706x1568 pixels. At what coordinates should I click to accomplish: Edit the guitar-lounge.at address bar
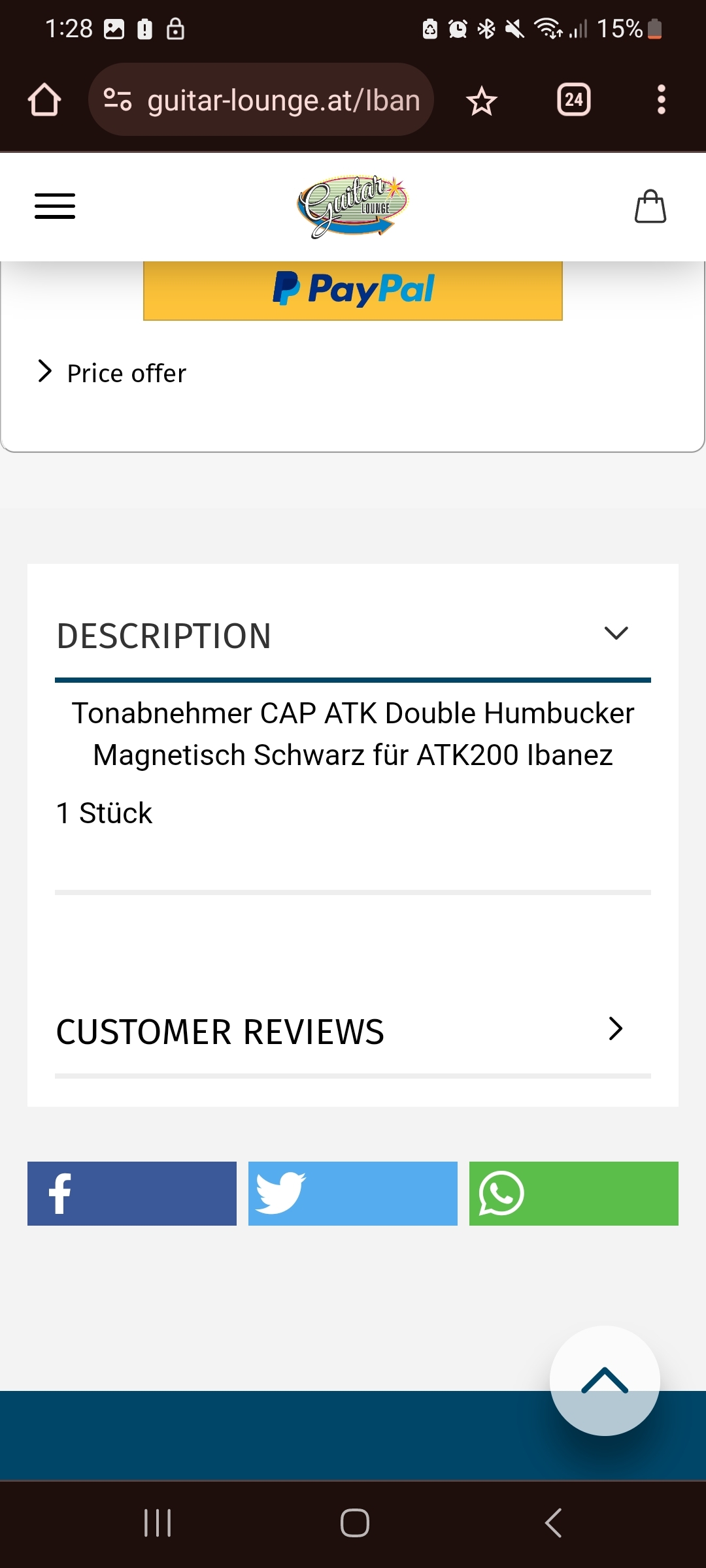point(284,100)
